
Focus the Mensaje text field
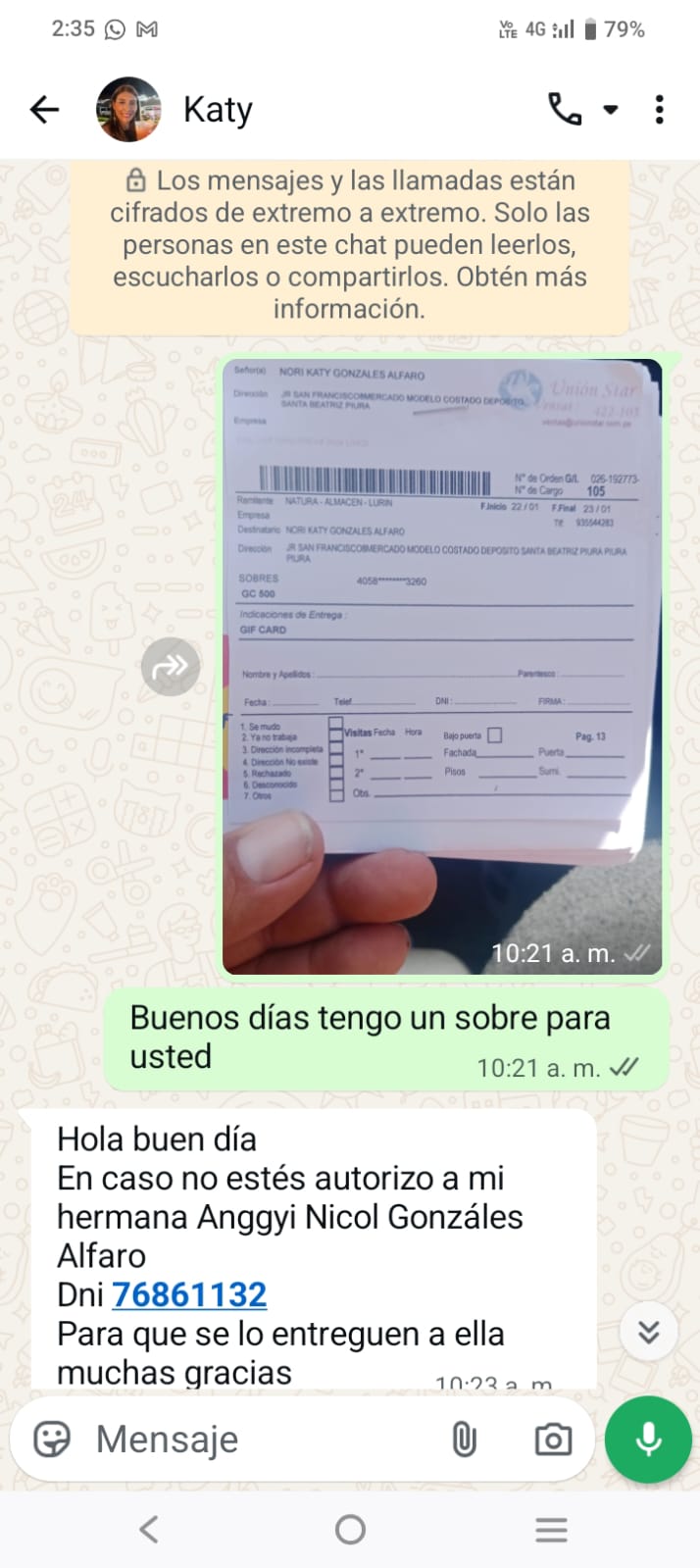255,1440
